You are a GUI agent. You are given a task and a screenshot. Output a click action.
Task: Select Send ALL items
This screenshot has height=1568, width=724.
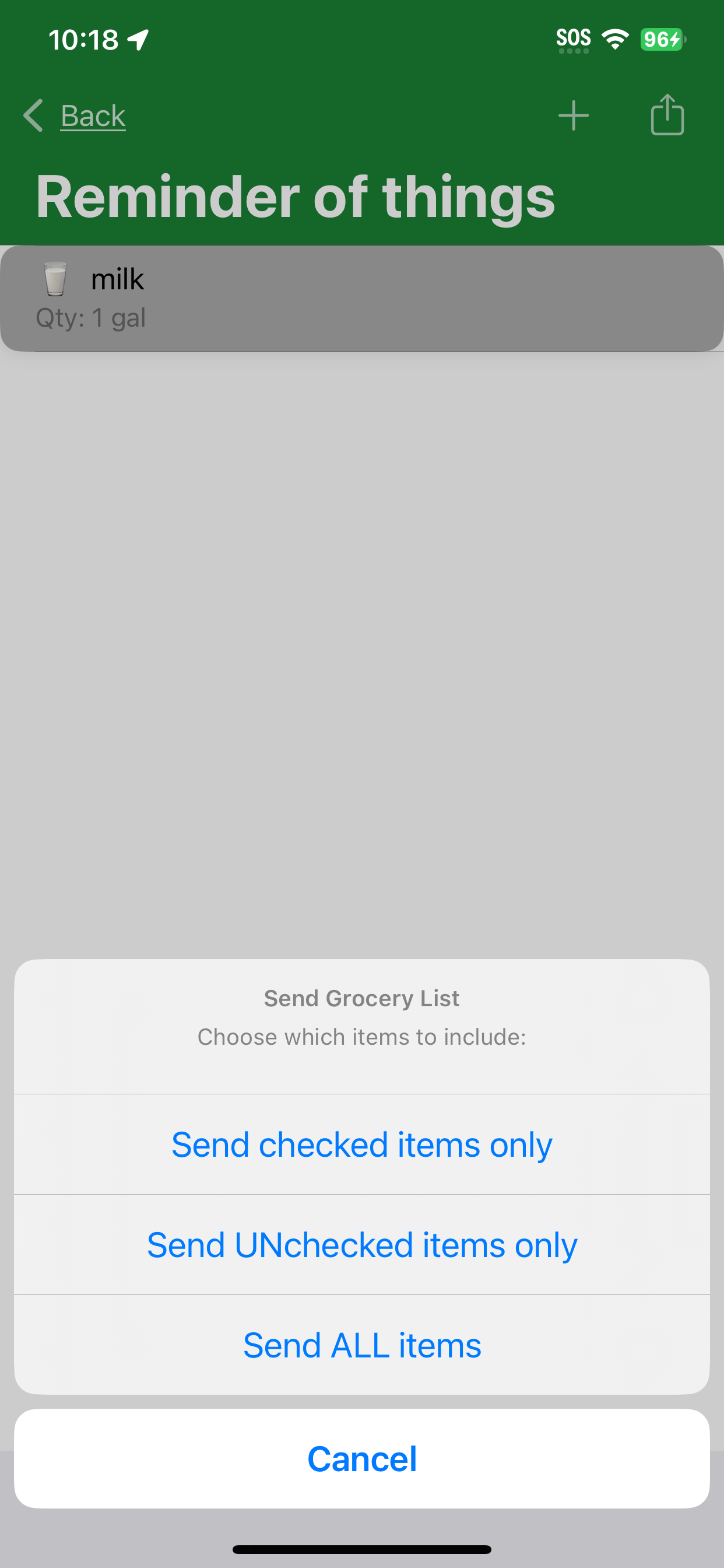tap(362, 1345)
